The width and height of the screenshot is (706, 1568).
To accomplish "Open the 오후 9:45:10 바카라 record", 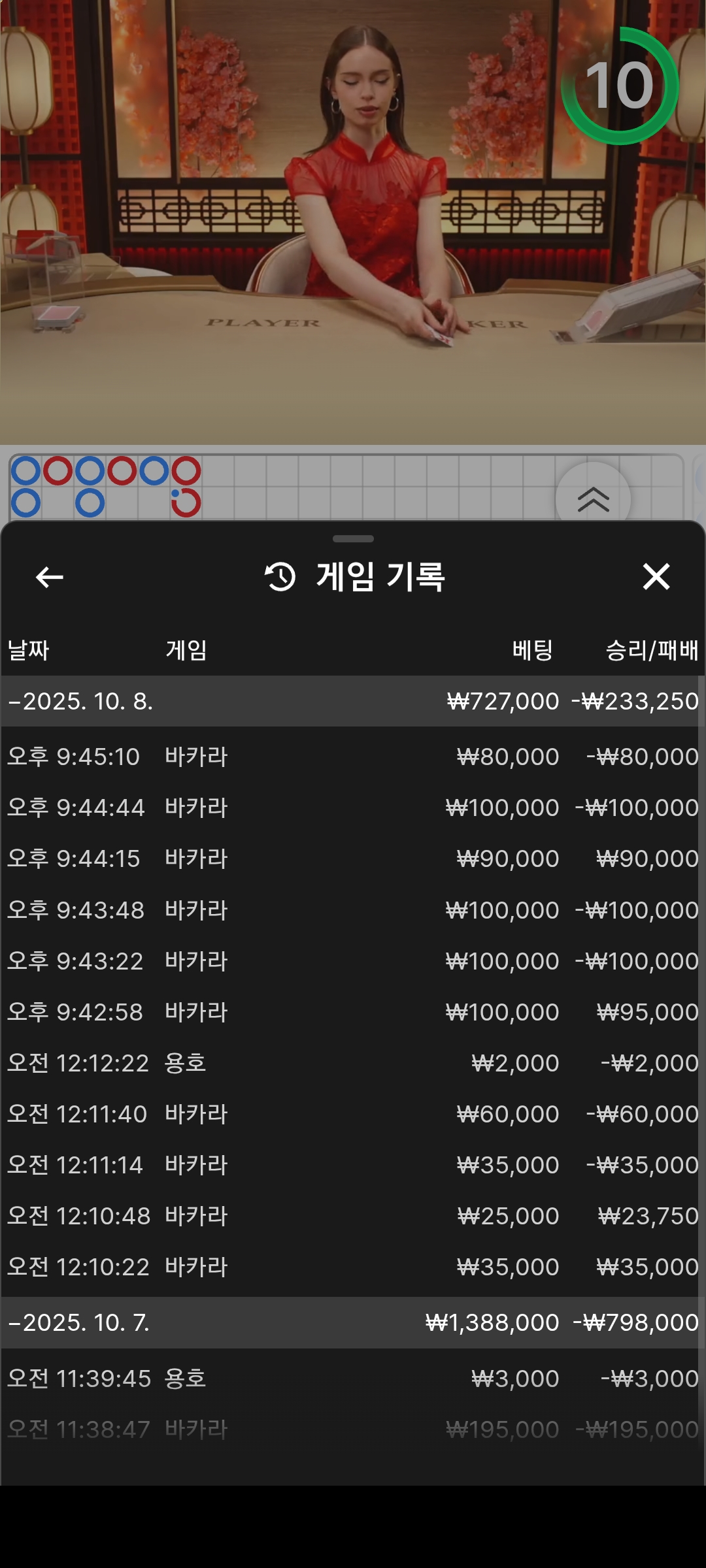I will tap(353, 757).
